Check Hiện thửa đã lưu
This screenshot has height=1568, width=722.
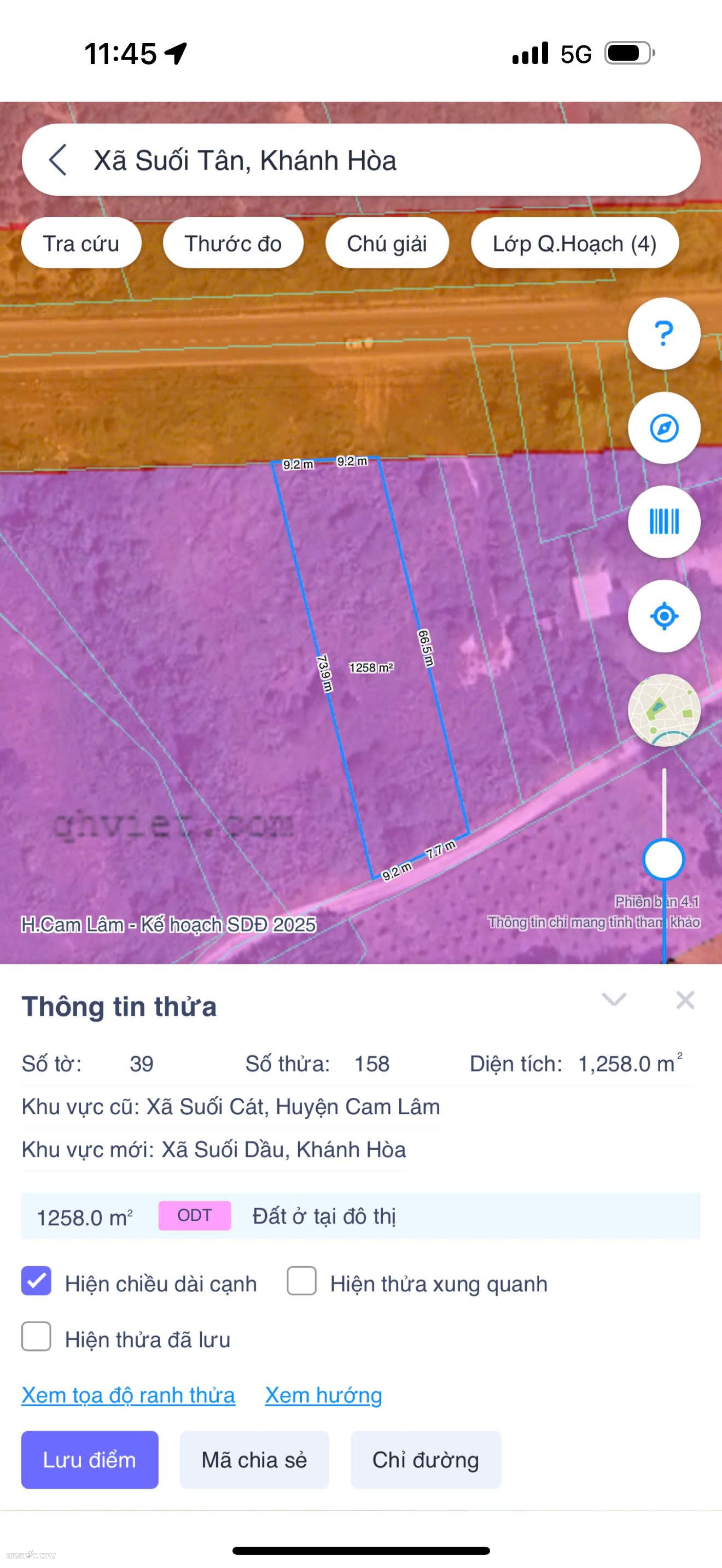36,1337
